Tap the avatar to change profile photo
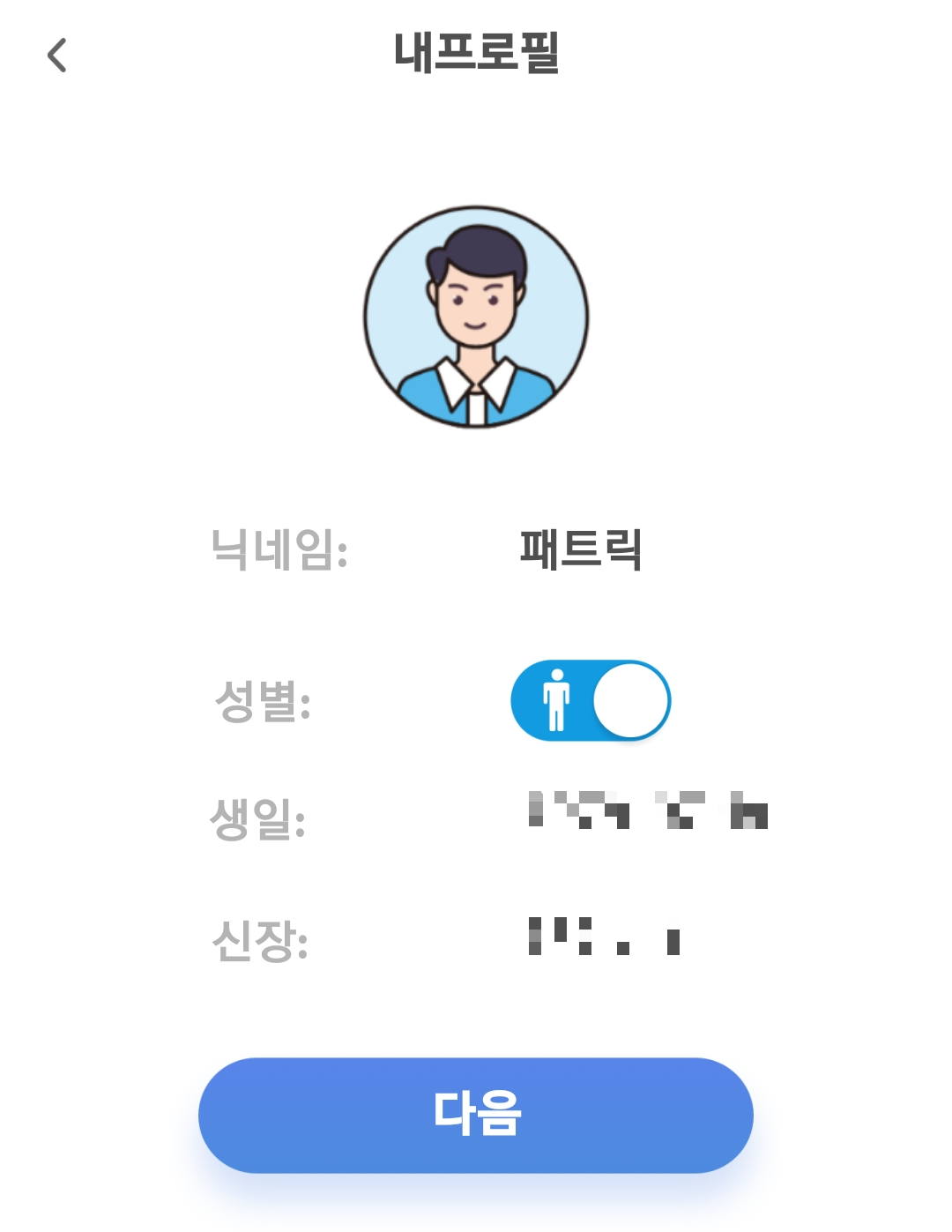Screen dimensions: 952x1232 point(475,316)
